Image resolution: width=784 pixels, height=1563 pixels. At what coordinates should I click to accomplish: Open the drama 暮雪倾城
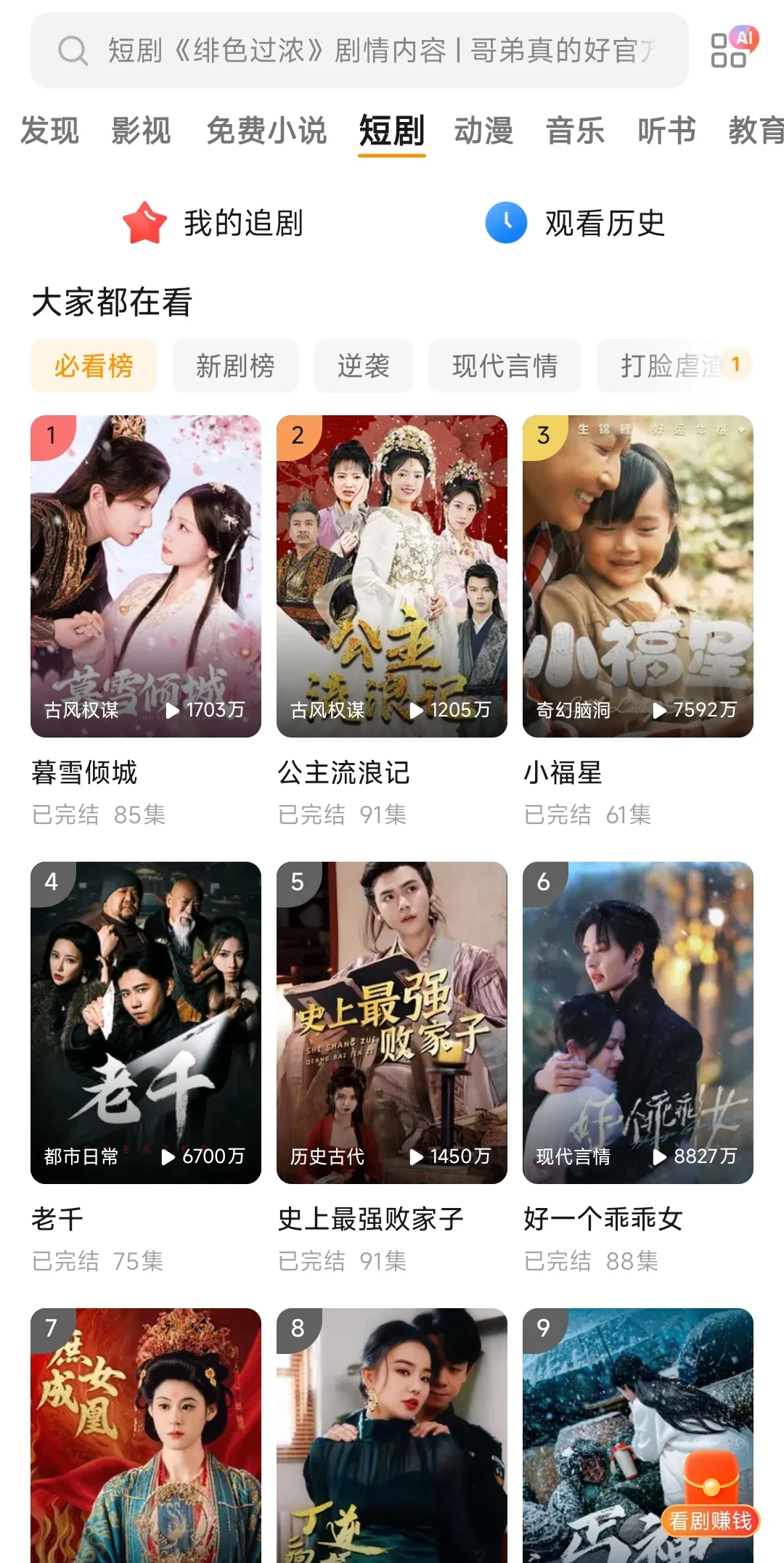click(146, 576)
